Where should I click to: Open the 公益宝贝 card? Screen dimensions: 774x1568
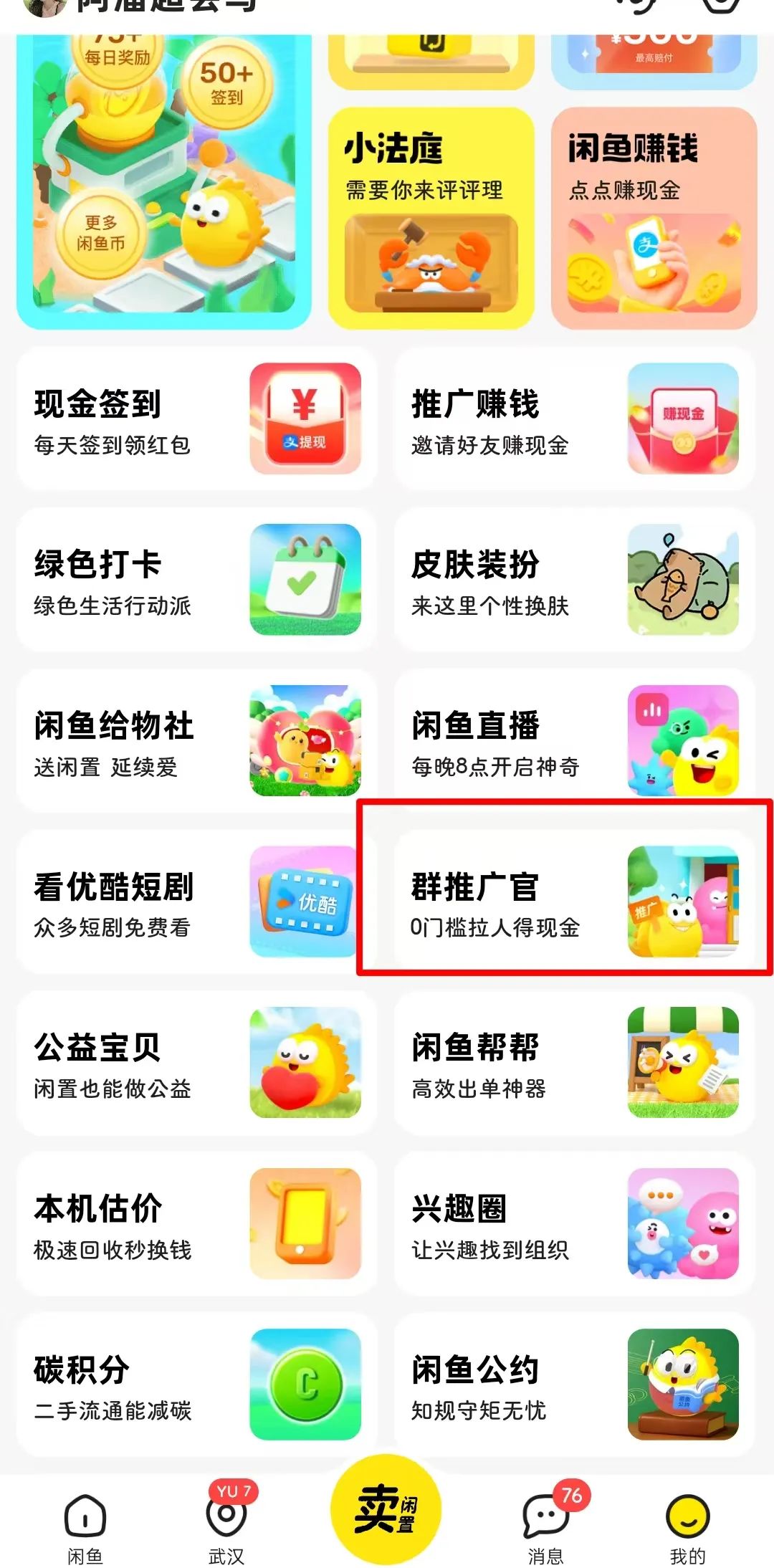click(x=197, y=1062)
